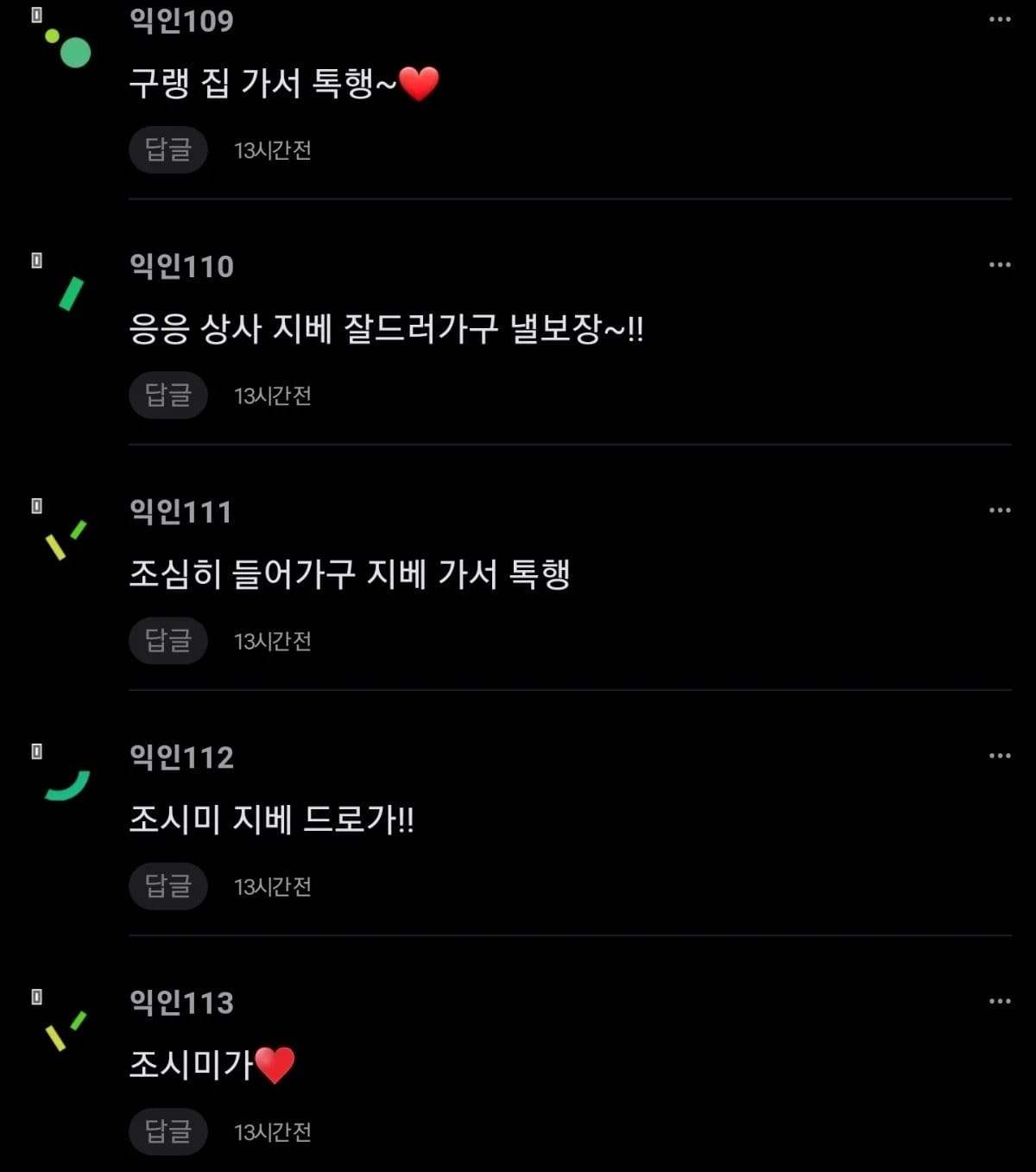The height and width of the screenshot is (1172, 1036).
Task: Open the three-dot menu on 익인112's comment
Action: coord(1000,755)
